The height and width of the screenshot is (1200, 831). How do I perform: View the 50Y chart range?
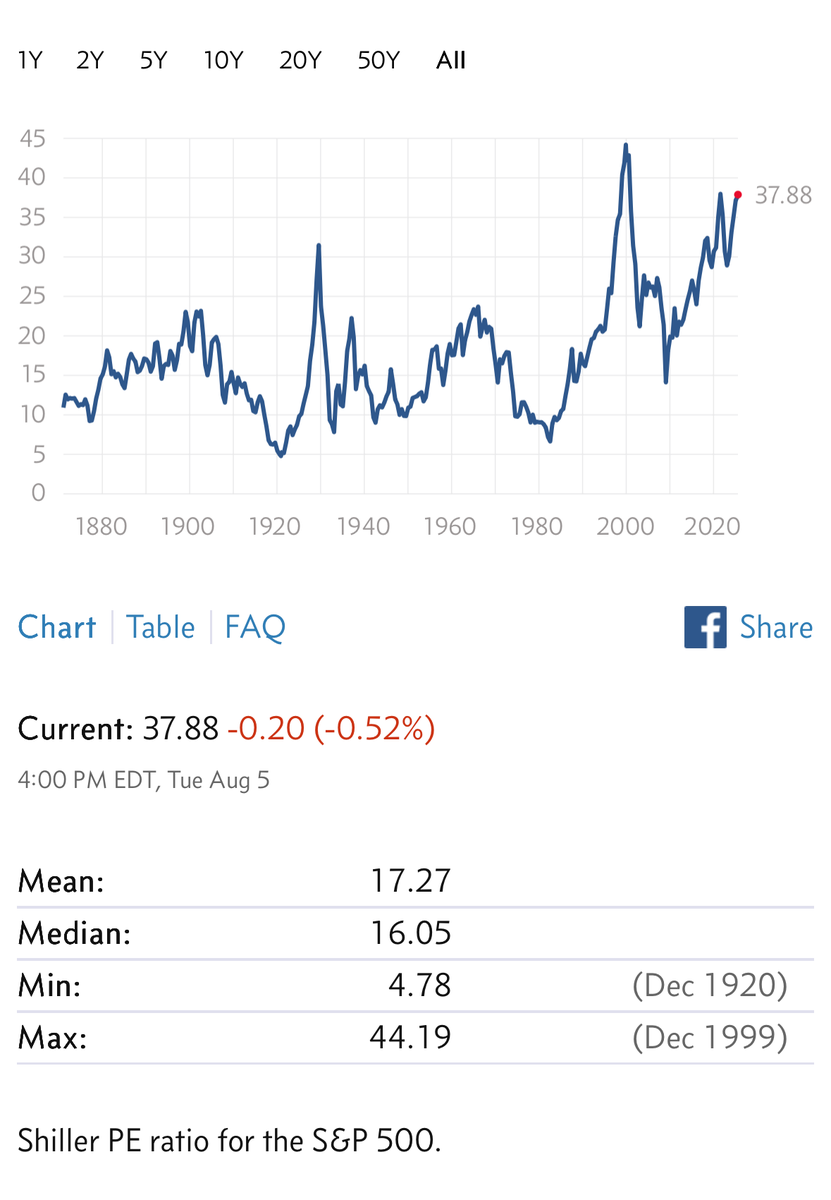click(x=378, y=60)
